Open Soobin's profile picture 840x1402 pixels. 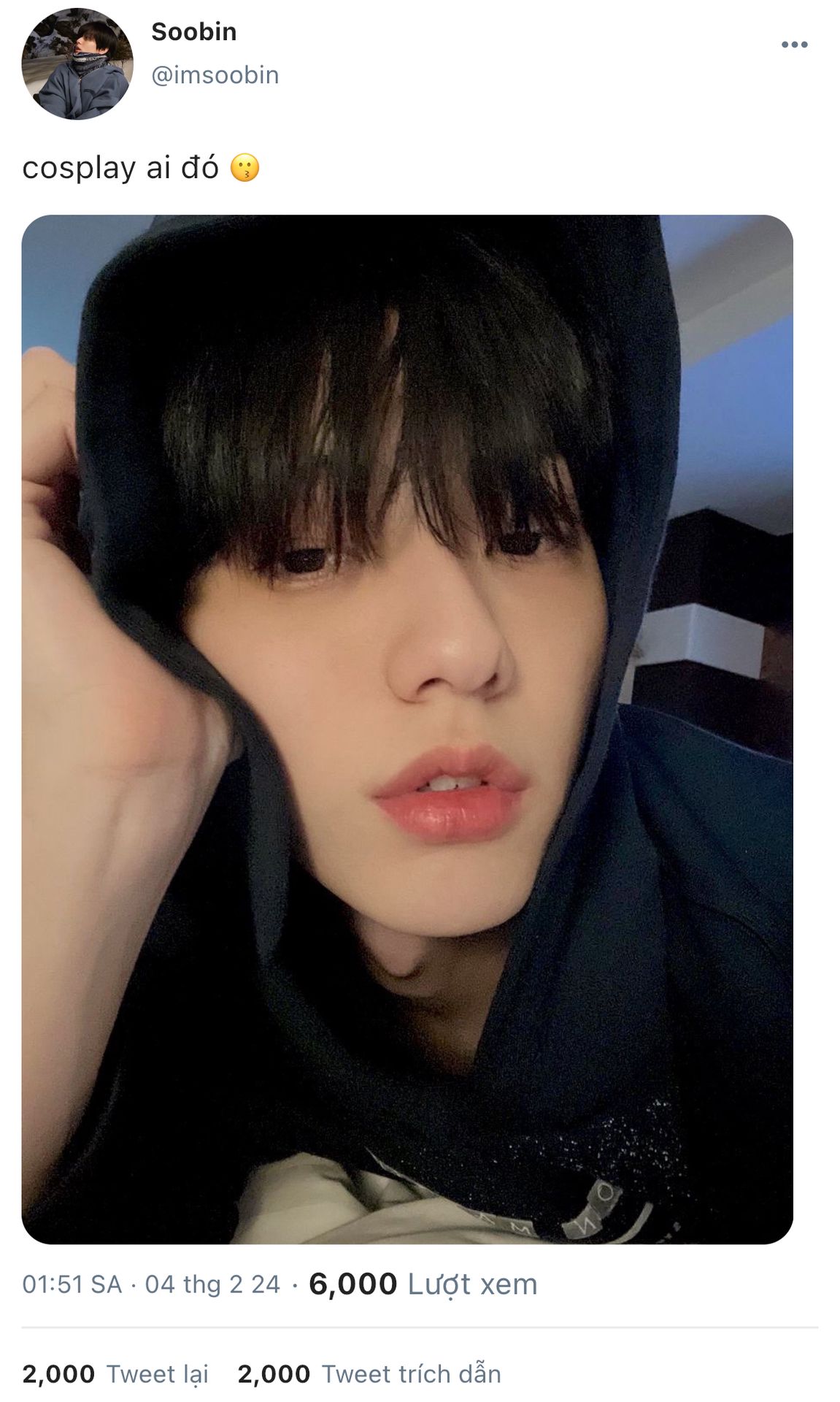(77, 64)
